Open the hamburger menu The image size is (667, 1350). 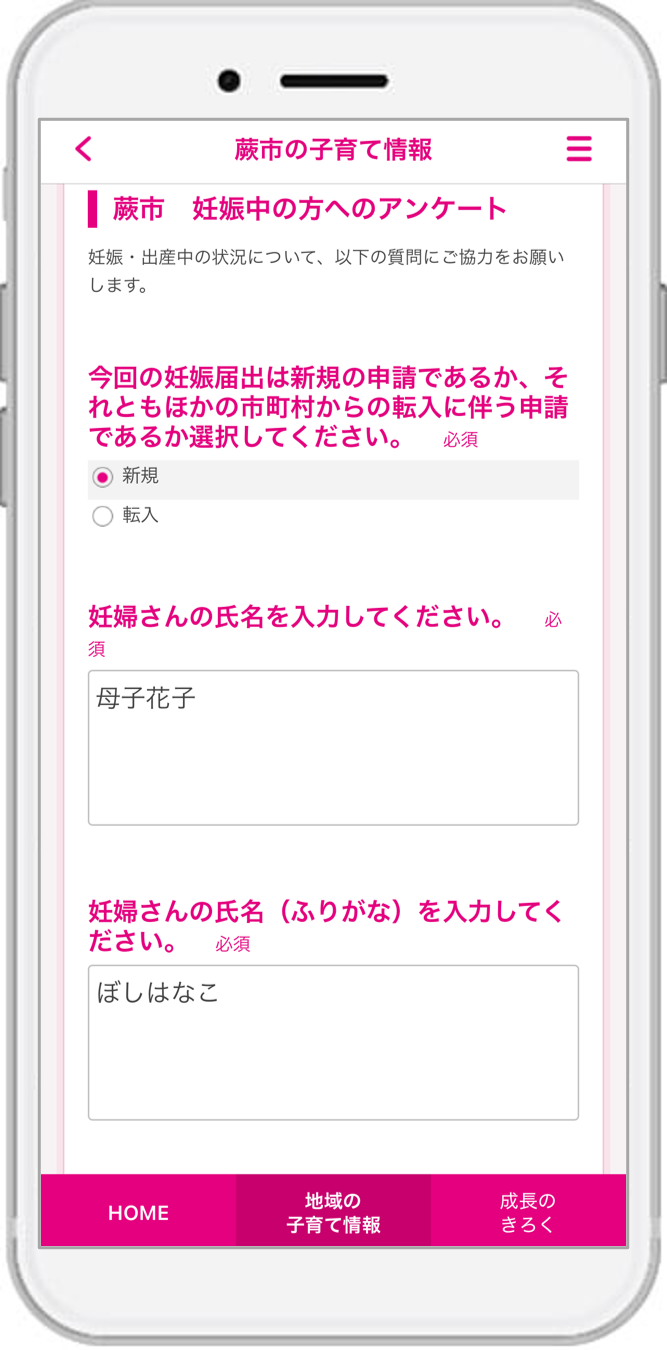pyautogui.click(x=579, y=149)
